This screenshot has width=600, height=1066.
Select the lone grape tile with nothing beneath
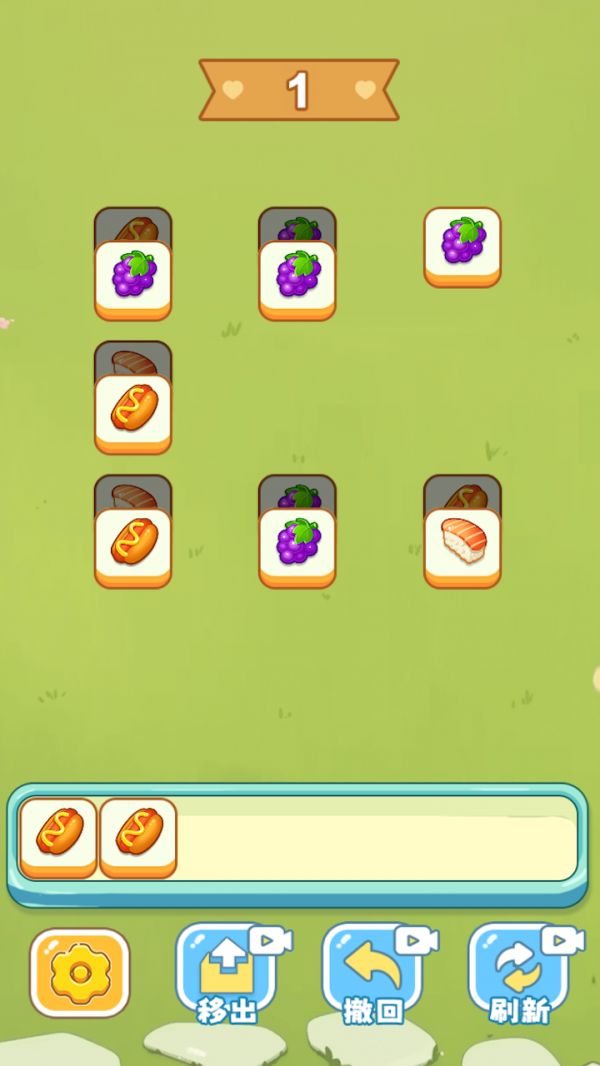(x=462, y=243)
